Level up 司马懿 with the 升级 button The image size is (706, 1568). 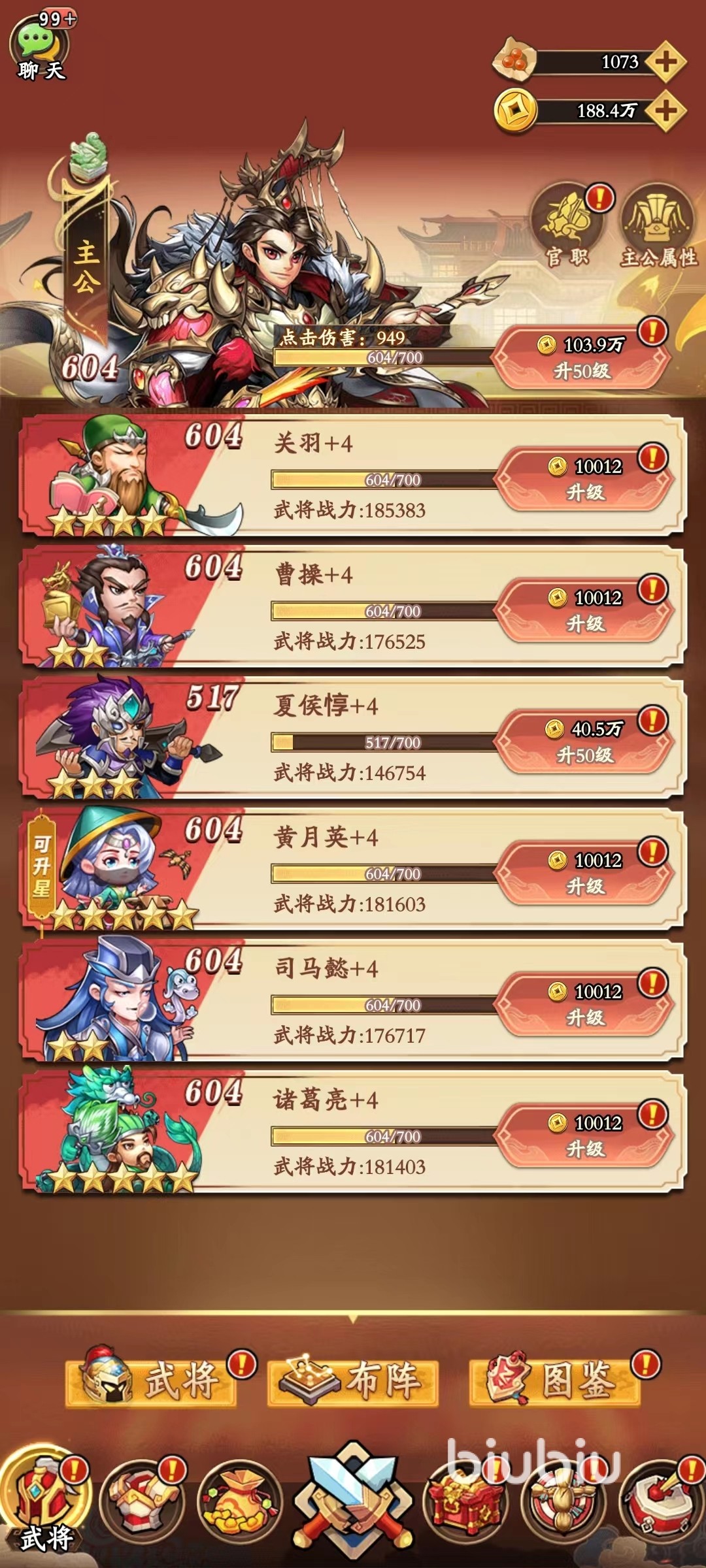(584, 1005)
